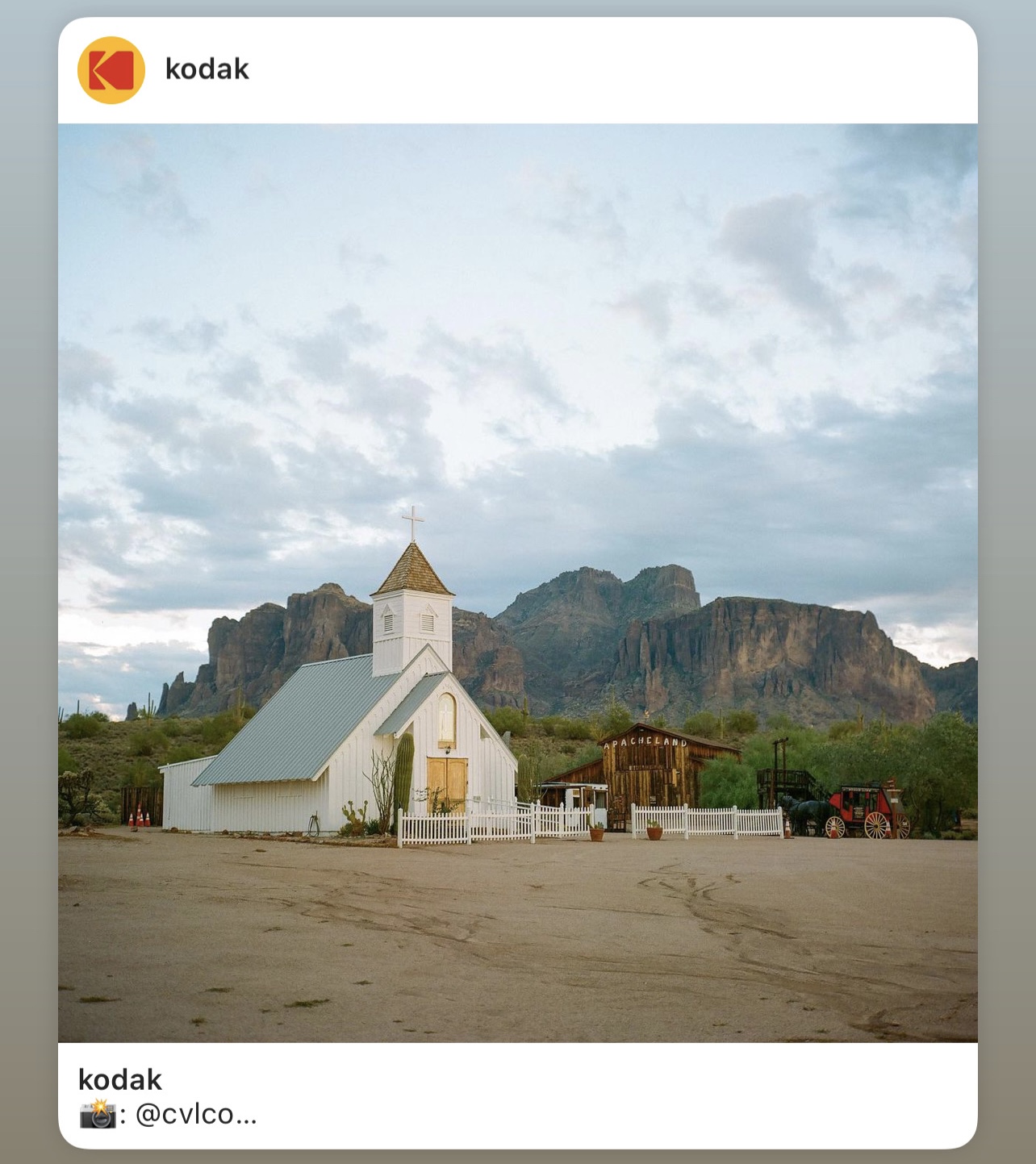
Task: Open the white chapel desert photo post
Action: pos(517,582)
